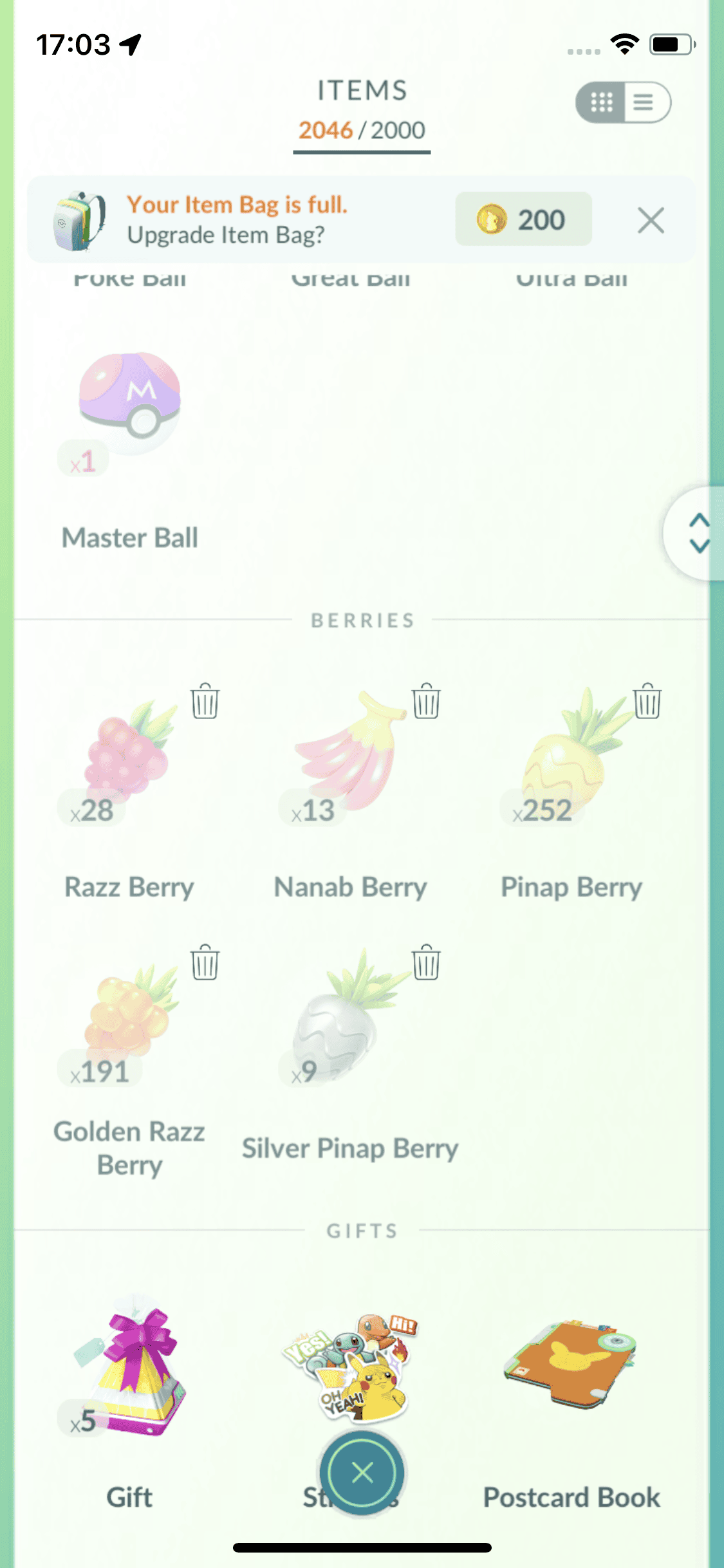724x1568 pixels.
Task: Discard Razz Berry with trash icon
Action: point(205,701)
